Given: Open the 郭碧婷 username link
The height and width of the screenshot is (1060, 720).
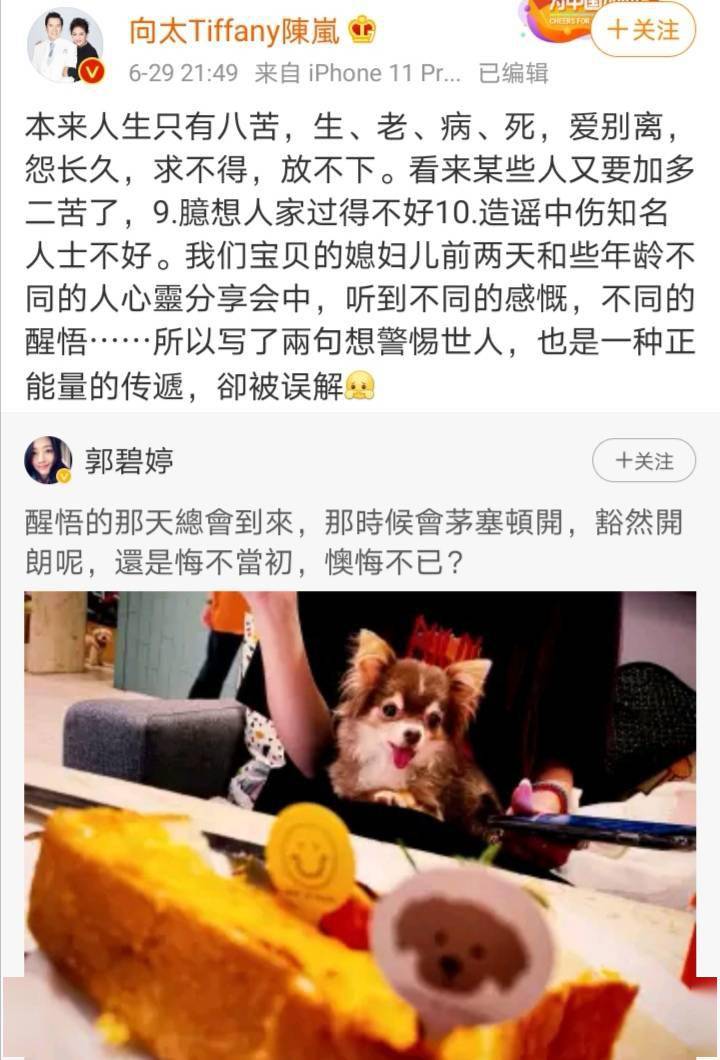Looking at the screenshot, I should click(130, 461).
